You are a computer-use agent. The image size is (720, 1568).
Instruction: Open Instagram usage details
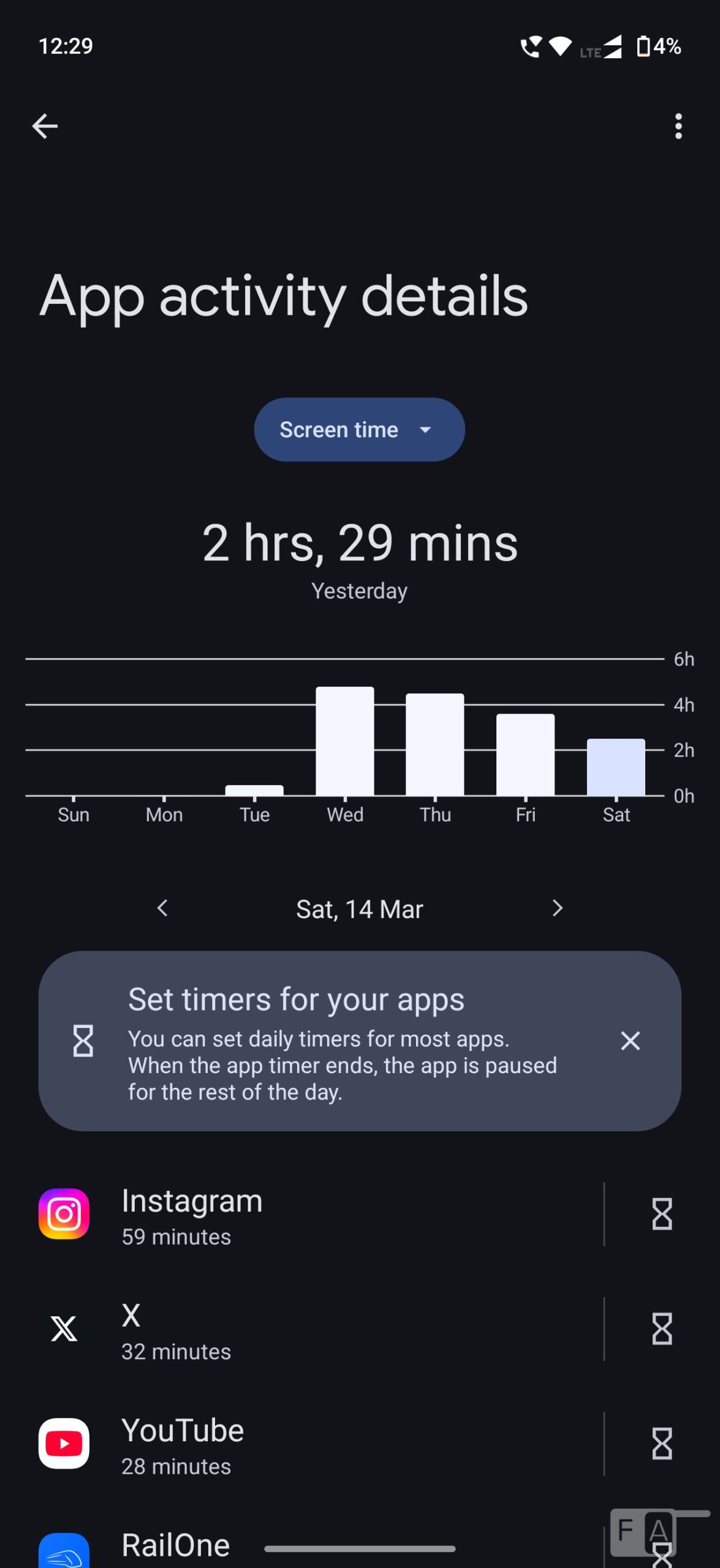pos(306,1215)
